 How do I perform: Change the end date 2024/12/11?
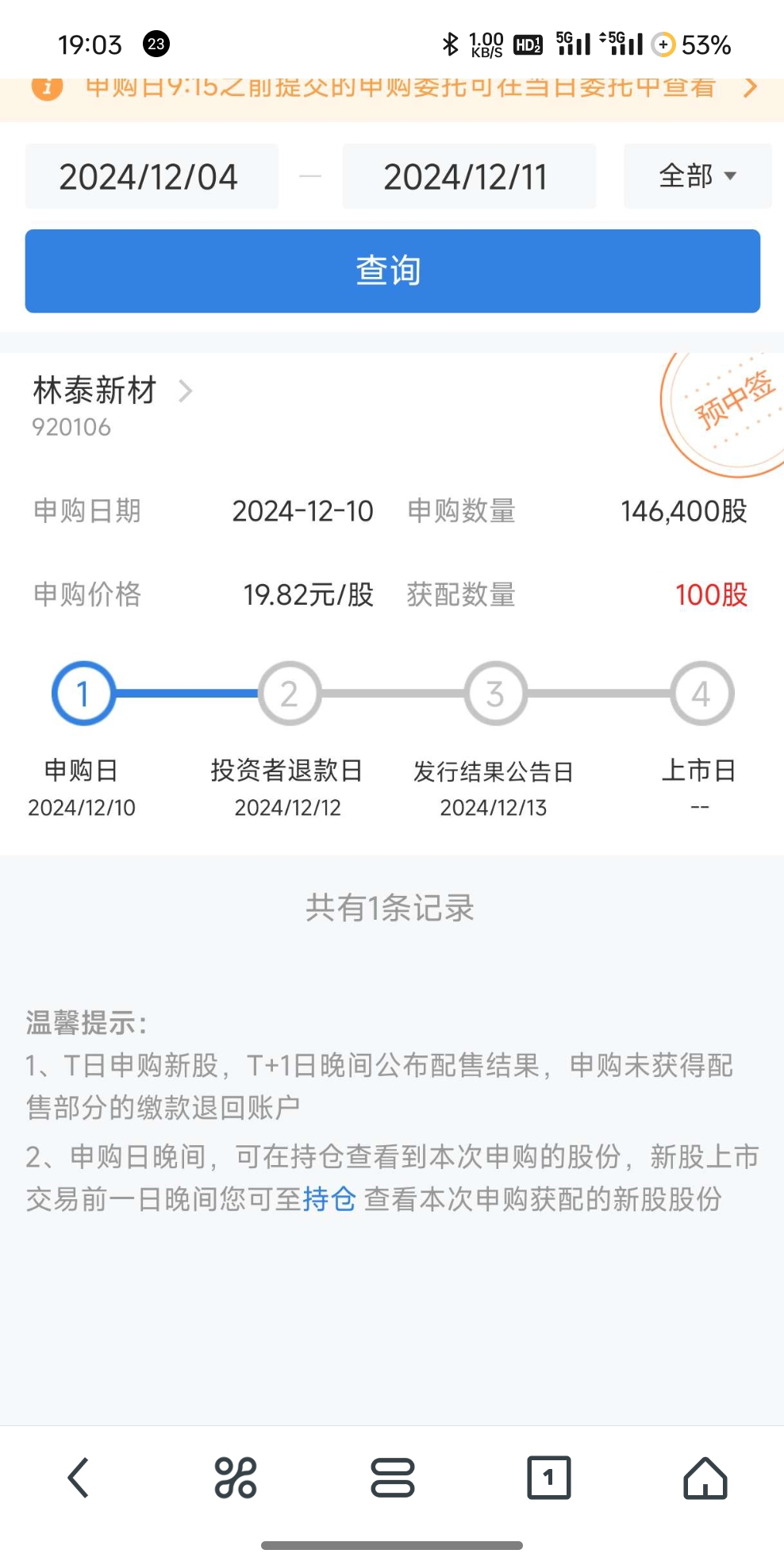coord(468,176)
